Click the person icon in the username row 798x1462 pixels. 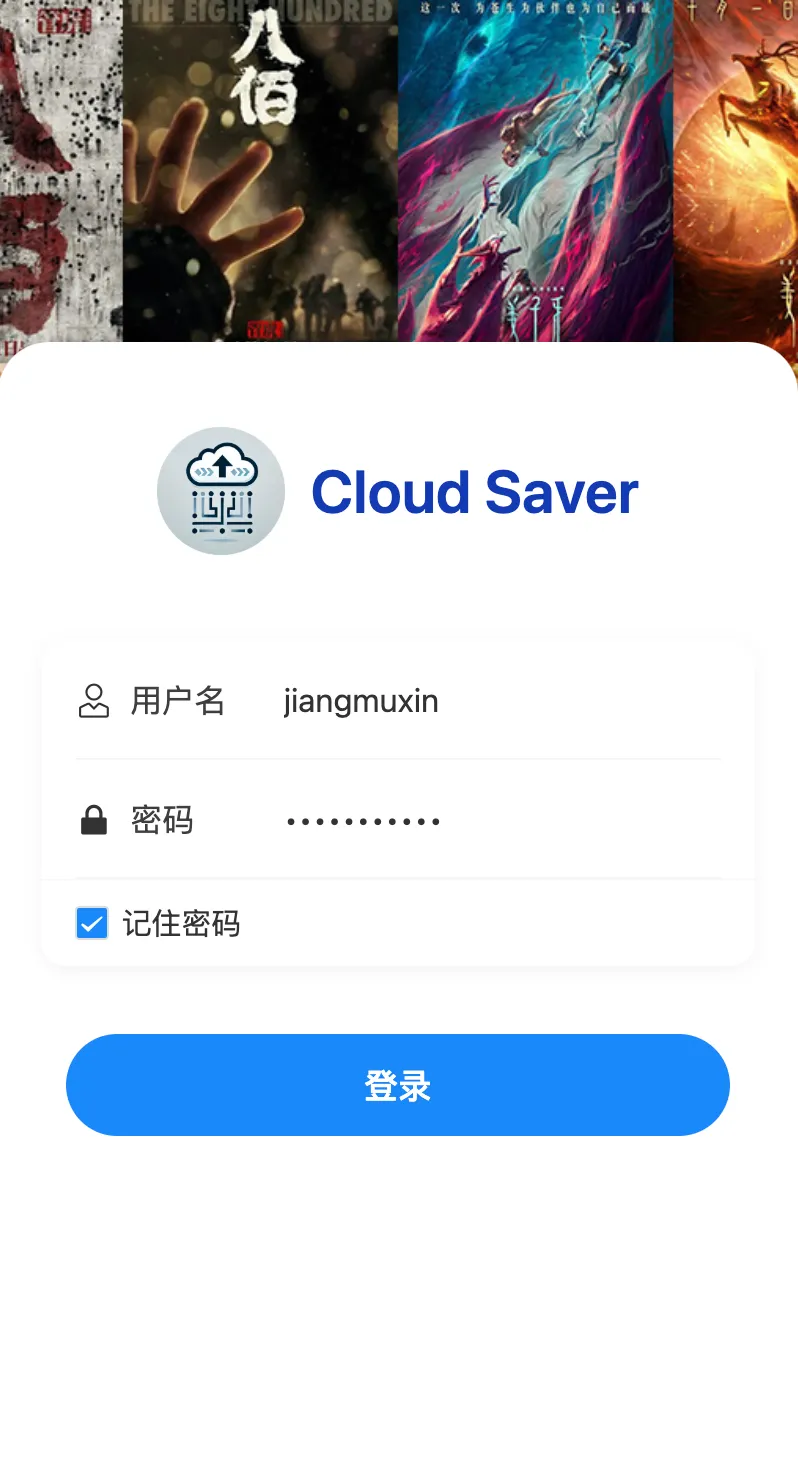click(x=93, y=701)
